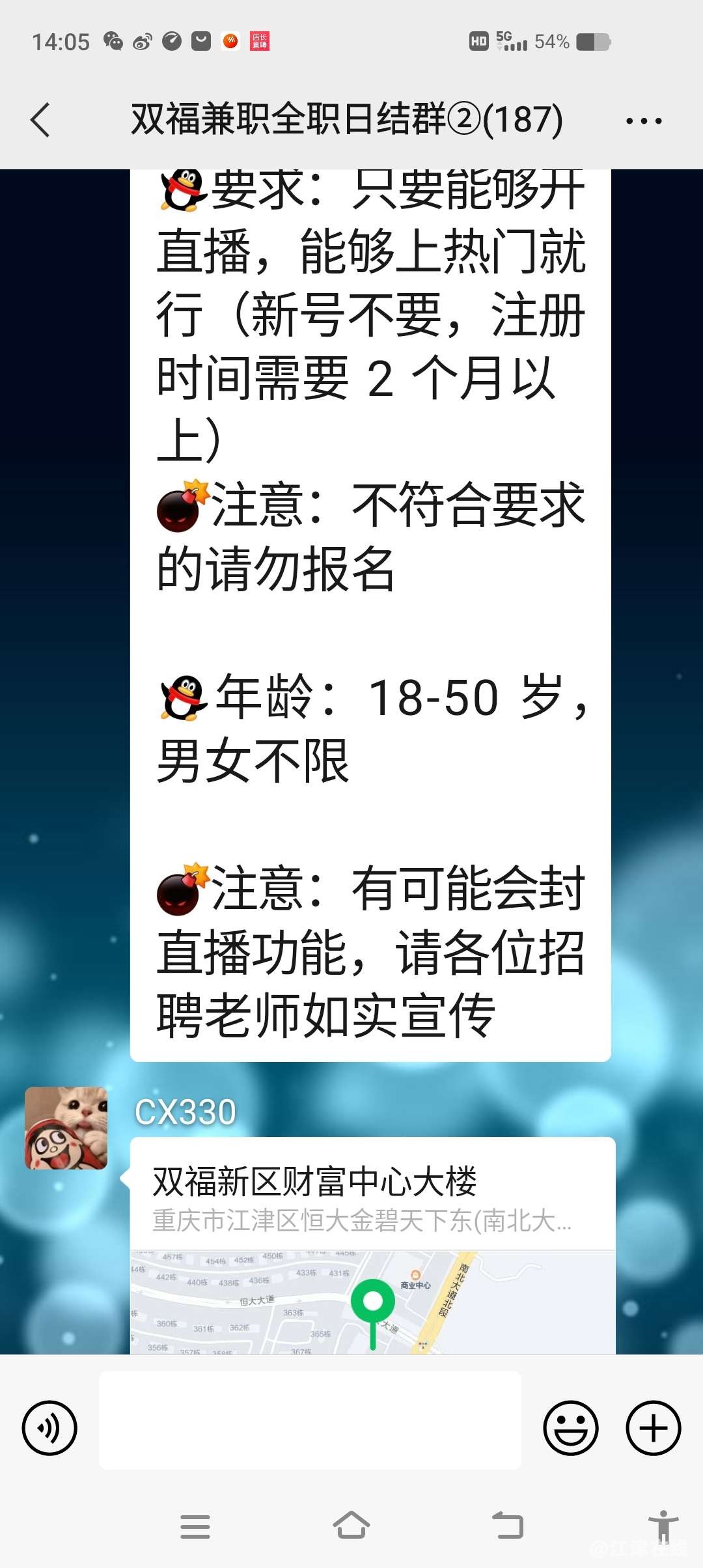703x1568 pixels.
Task: Go to the phone home screen
Action: tap(351, 1526)
